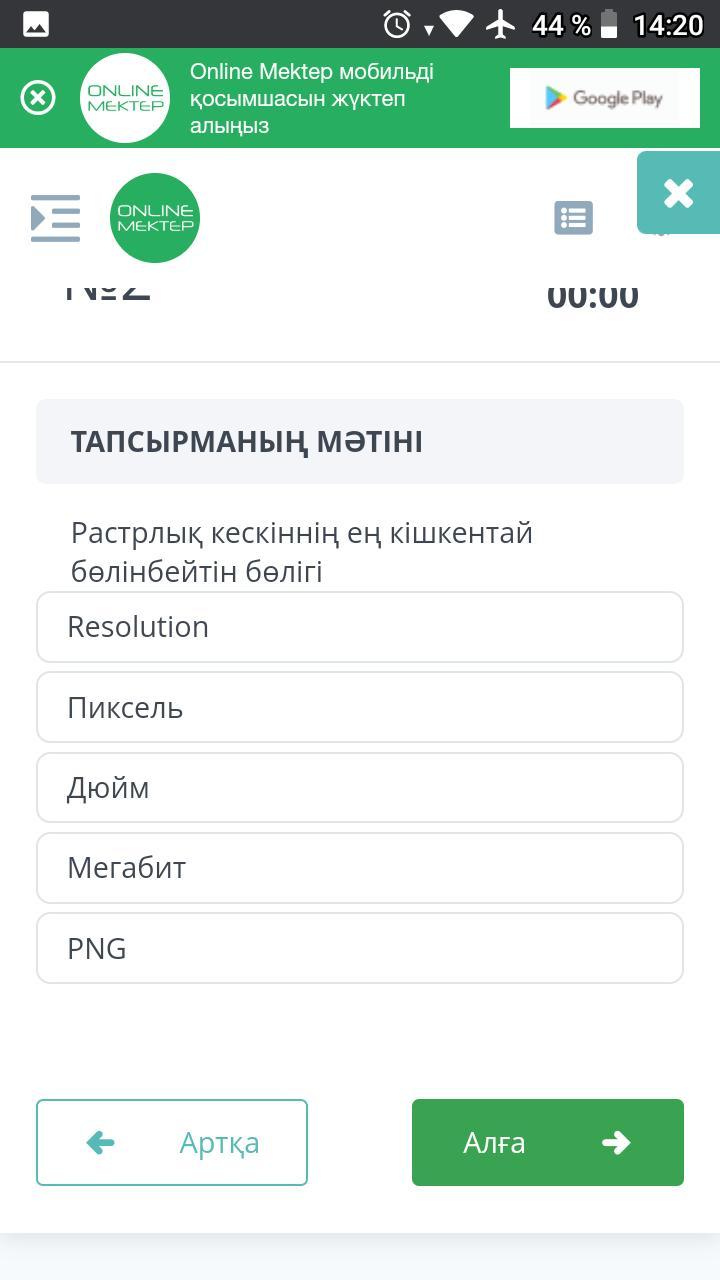Open the task list icon
The image size is (720, 1280).
[x=573, y=218]
